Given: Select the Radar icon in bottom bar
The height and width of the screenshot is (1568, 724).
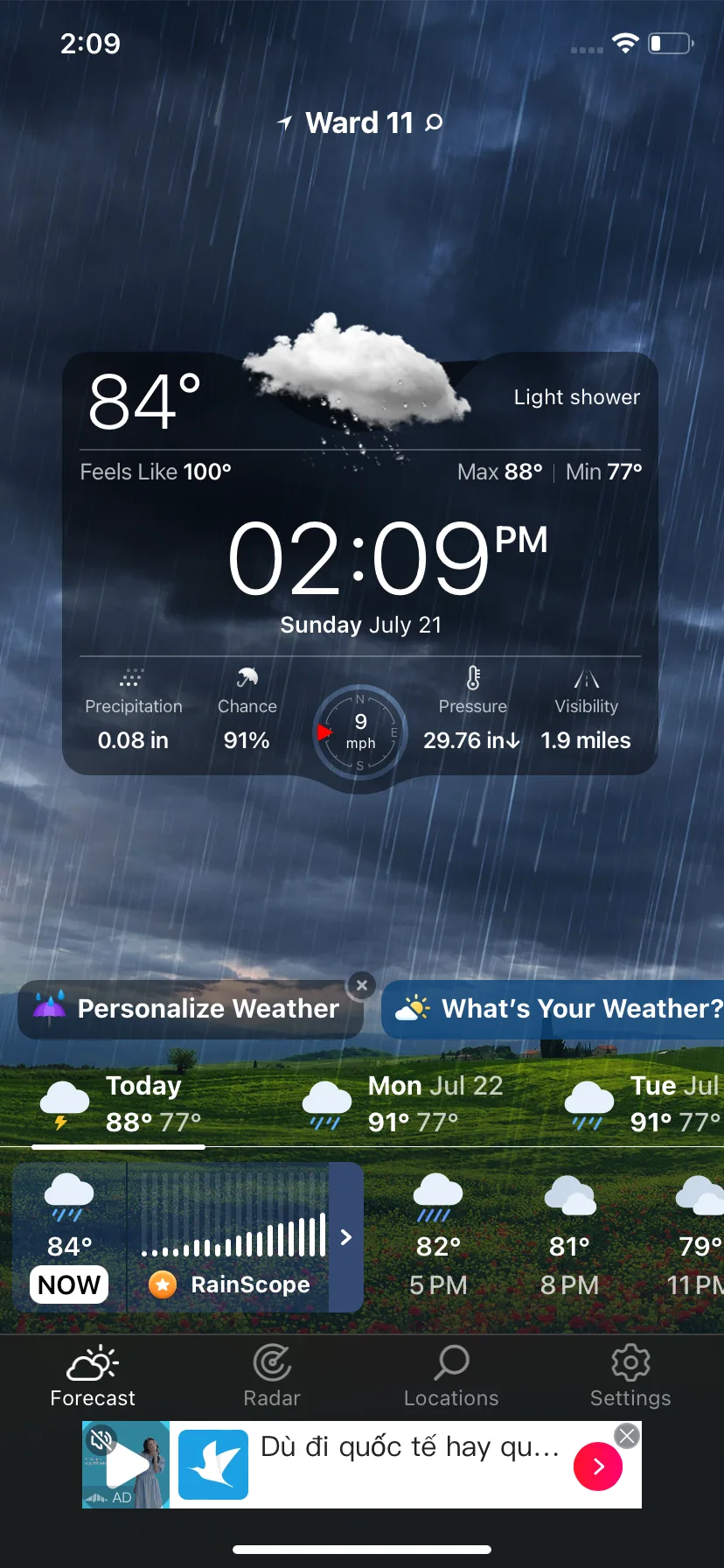Looking at the screenshot, I should click(x=271, y=1364).
